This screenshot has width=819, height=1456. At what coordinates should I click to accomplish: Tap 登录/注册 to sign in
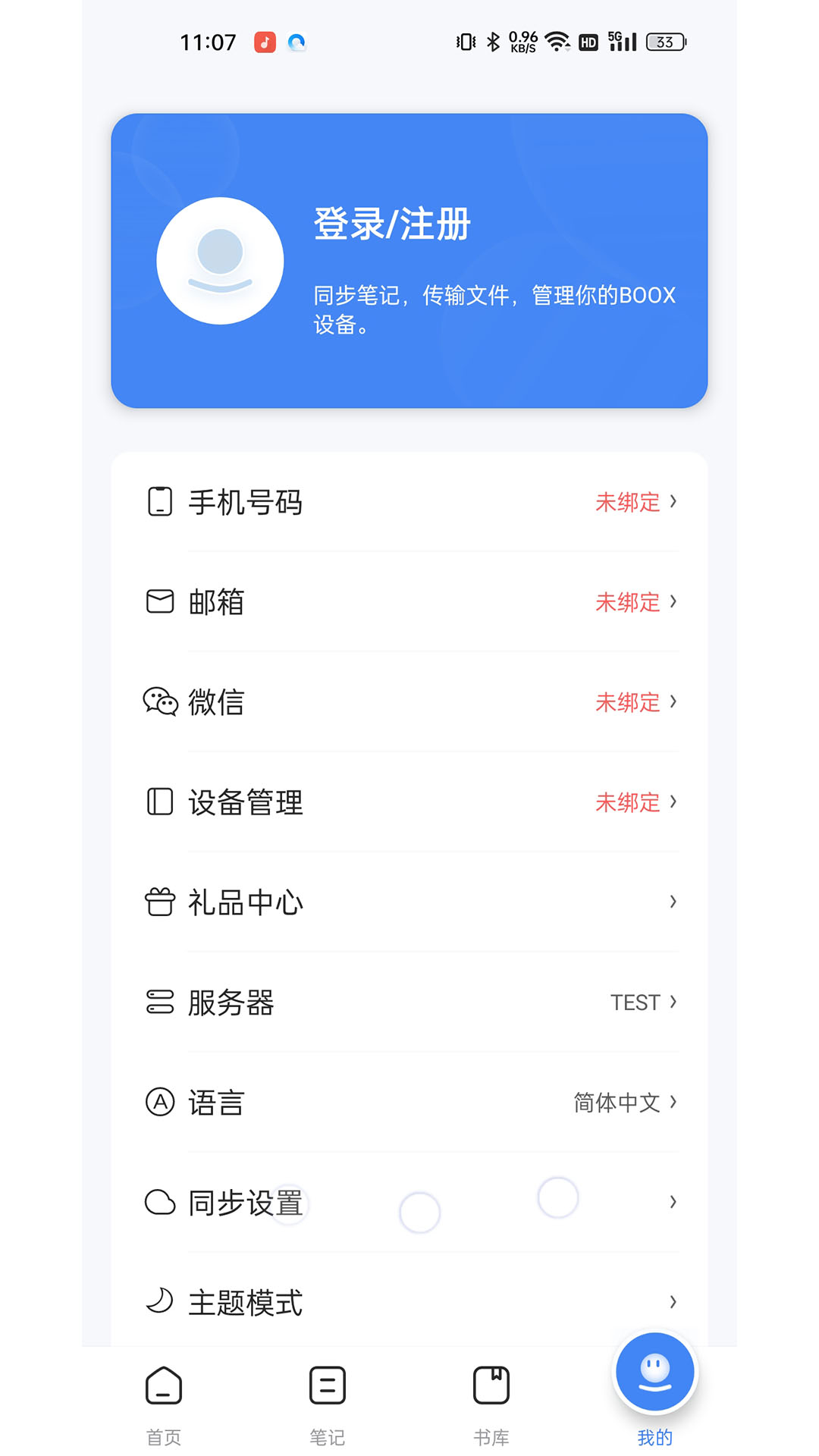(x=392, y=224)
